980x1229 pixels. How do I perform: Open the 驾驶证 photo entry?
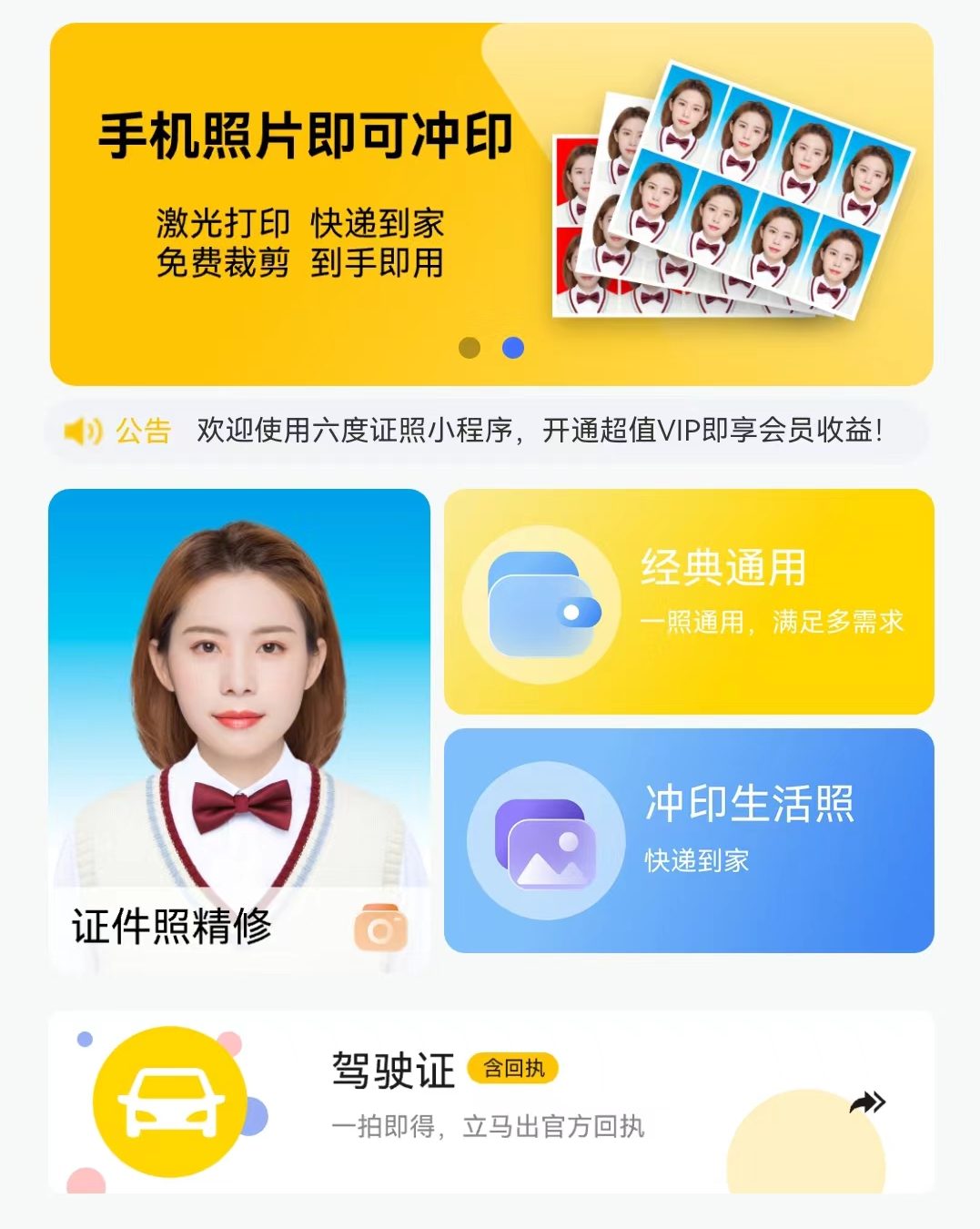click(491, 1101)
